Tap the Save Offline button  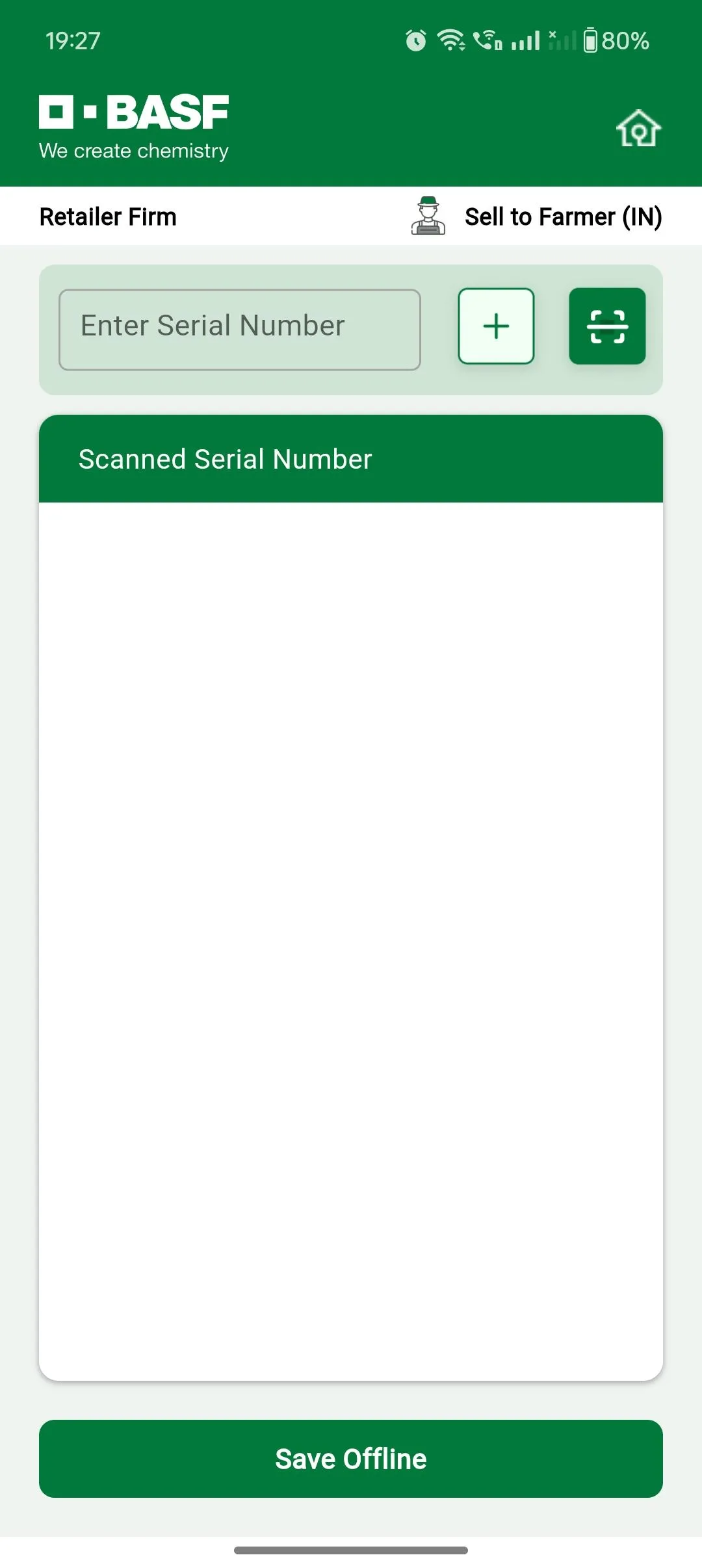coord(351,1459)
